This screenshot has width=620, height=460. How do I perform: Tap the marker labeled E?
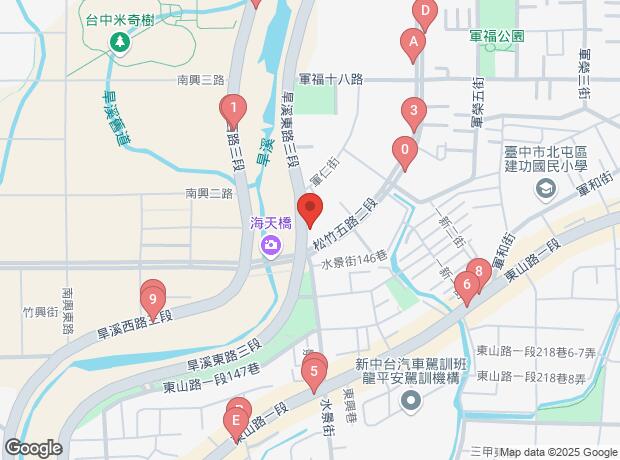tap(236, 422)
